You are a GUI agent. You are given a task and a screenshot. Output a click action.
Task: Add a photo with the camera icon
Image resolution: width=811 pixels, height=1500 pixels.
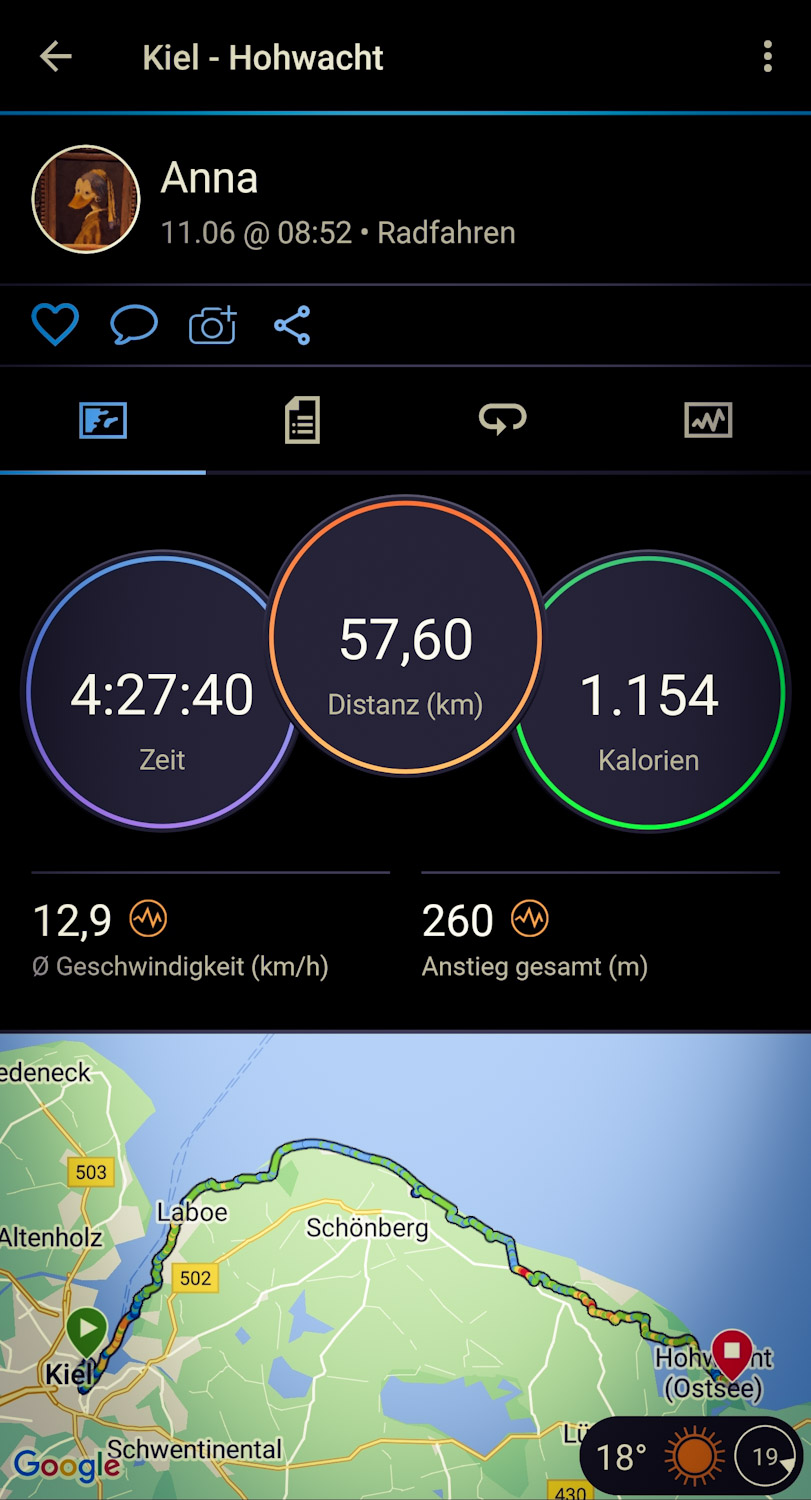(x=213, y=326)
